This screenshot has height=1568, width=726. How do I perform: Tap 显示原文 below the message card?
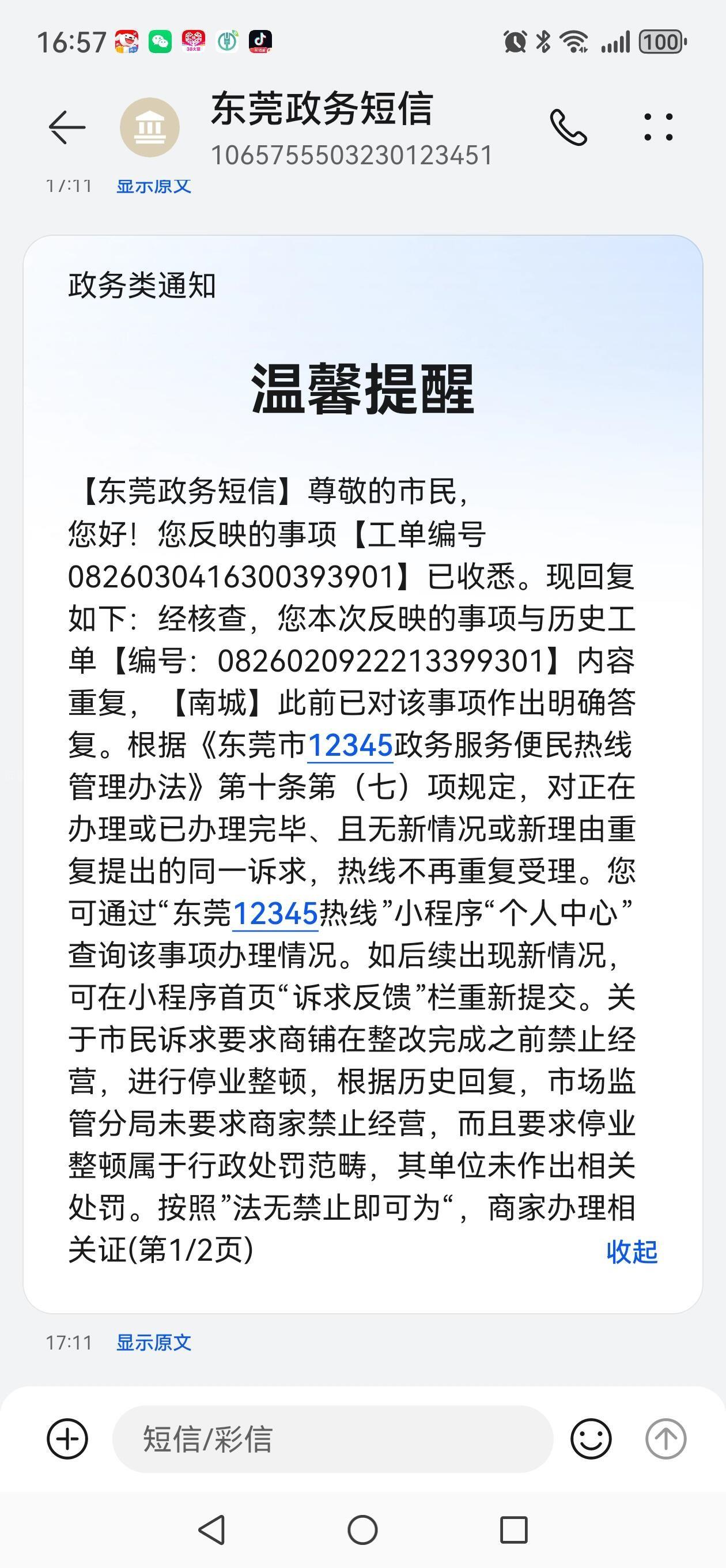[153, 1342]
